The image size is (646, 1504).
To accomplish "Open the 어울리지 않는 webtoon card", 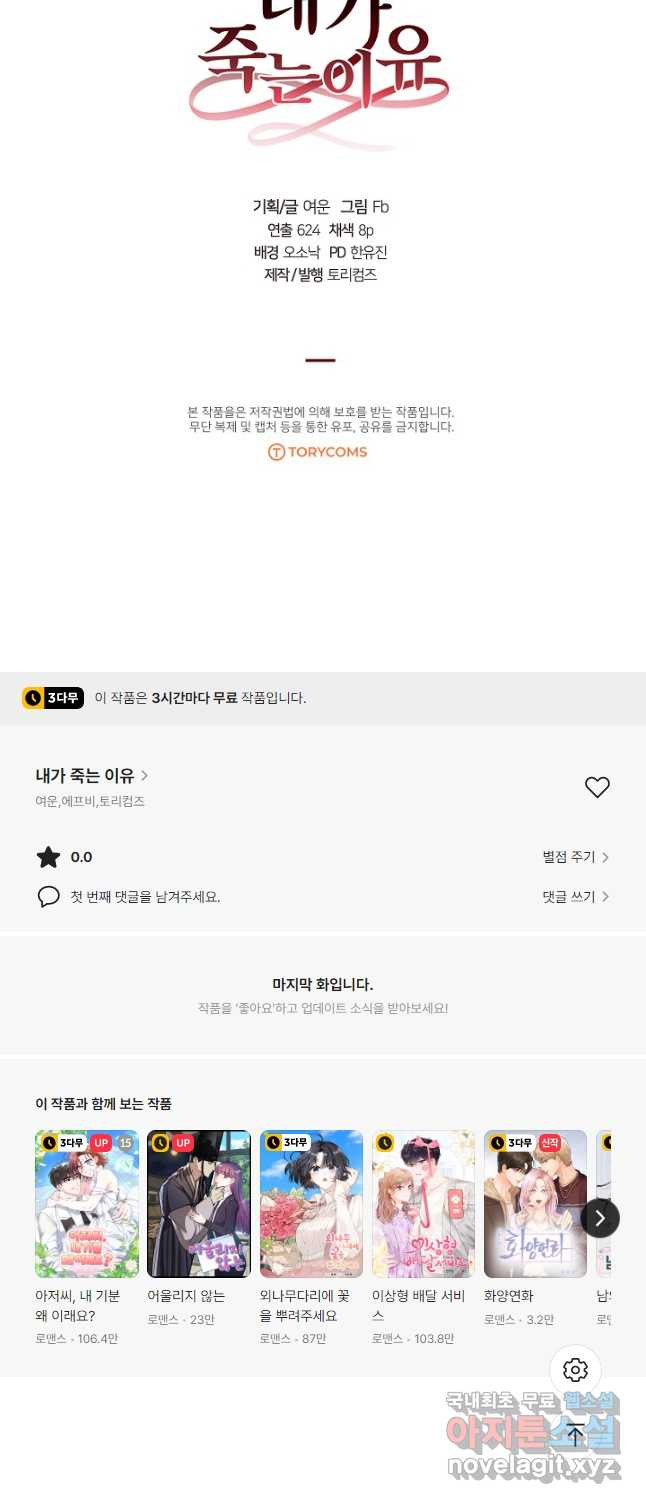I will (x=199, y=1204).
